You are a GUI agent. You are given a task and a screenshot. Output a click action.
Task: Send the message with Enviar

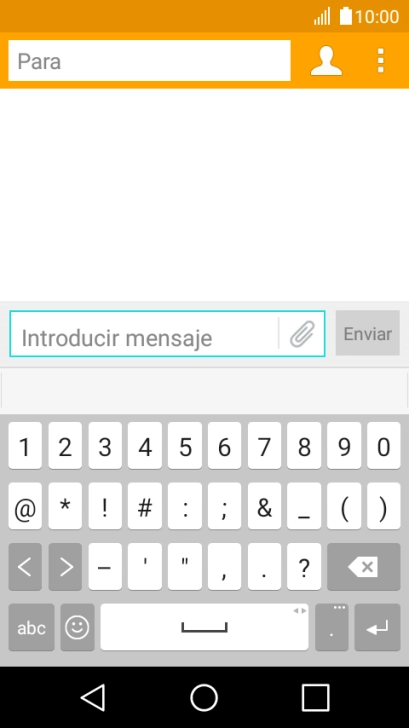point(367,333)
